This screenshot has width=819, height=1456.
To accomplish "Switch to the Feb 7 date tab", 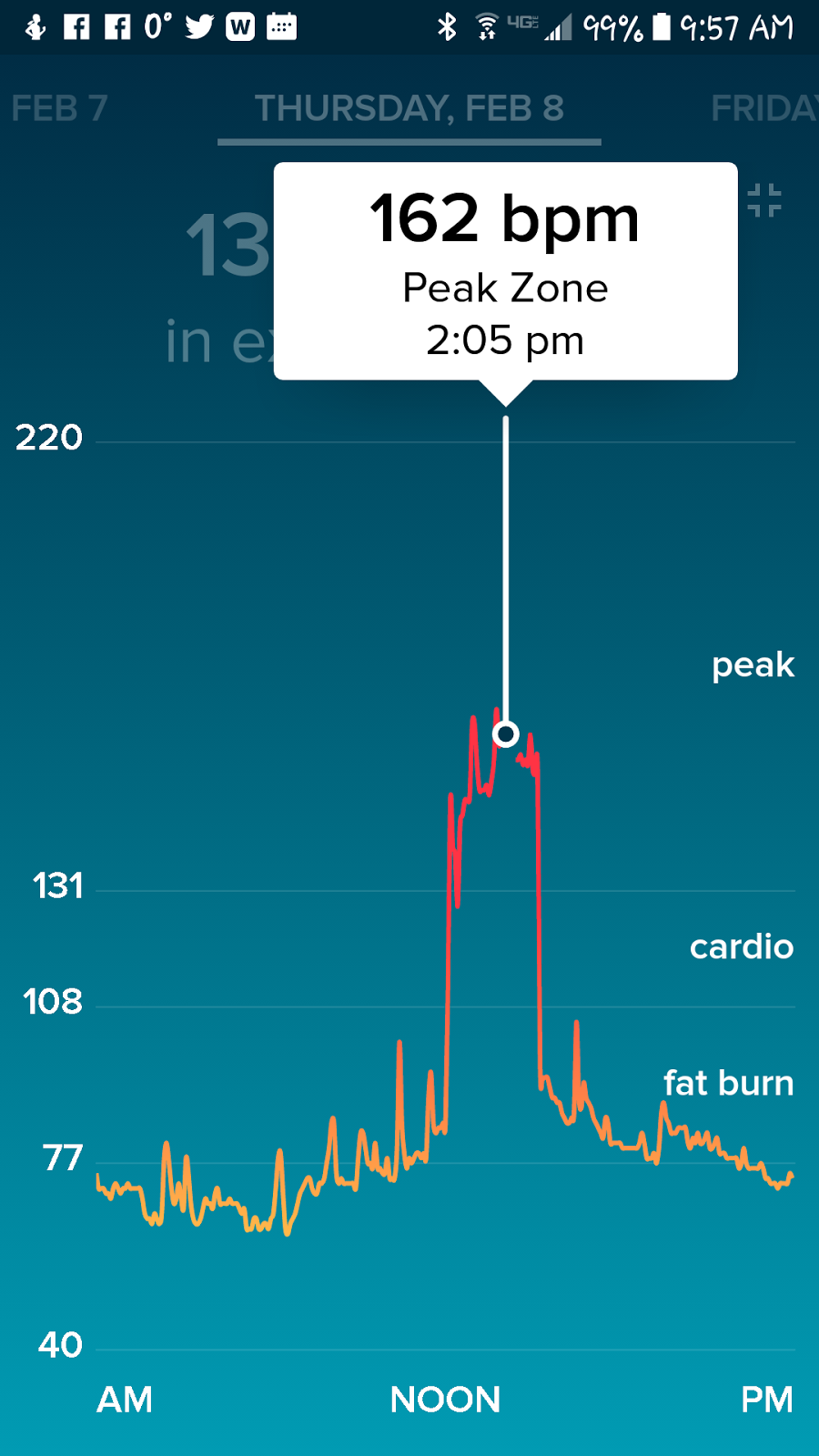I will tap(59, 109).
